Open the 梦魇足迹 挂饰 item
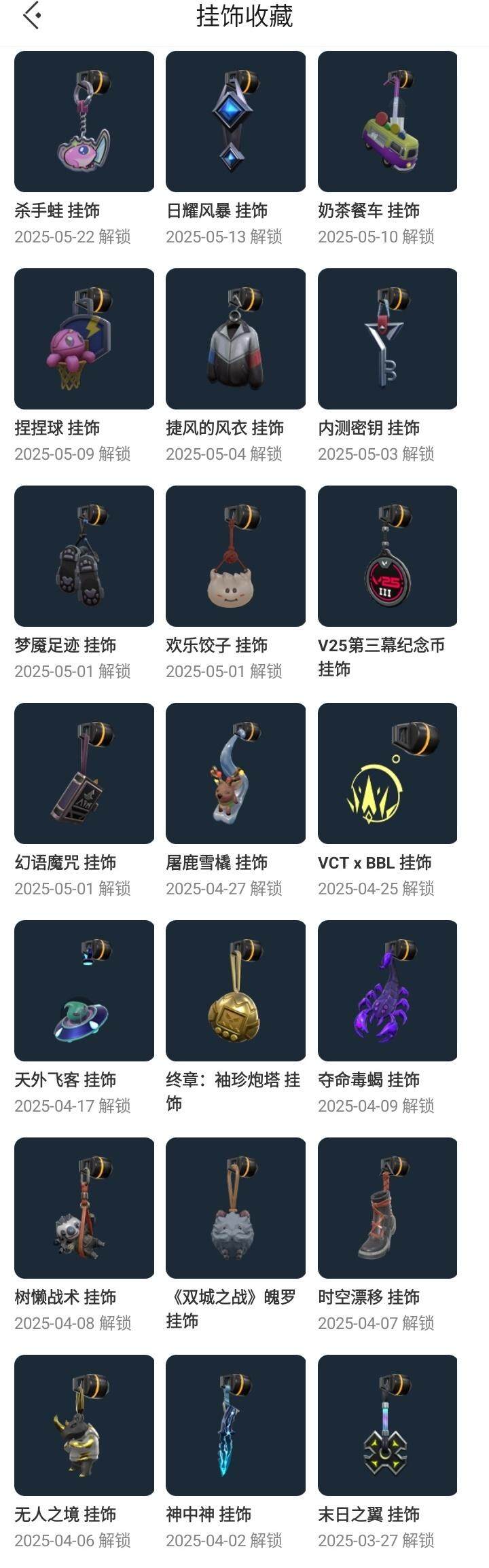Screen dimensions: 489x1568 pos(84,556)
